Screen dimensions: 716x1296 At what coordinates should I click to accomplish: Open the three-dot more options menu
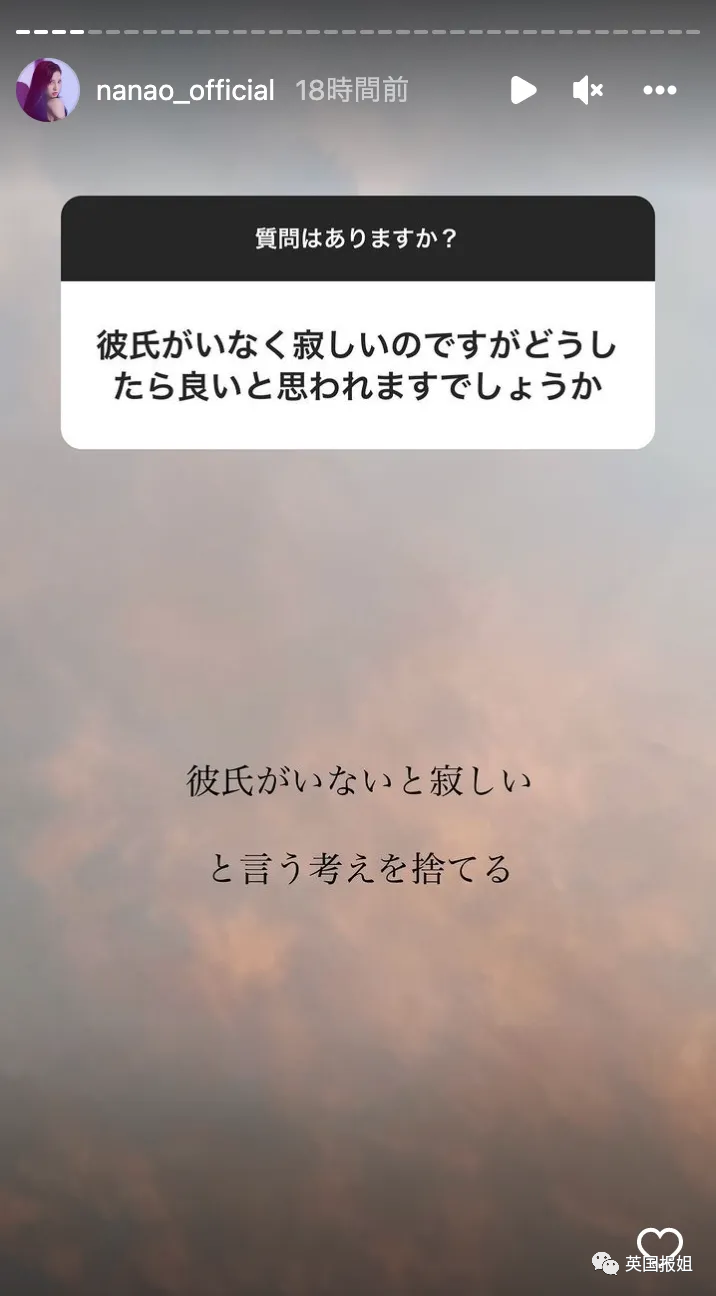(659, 90)
